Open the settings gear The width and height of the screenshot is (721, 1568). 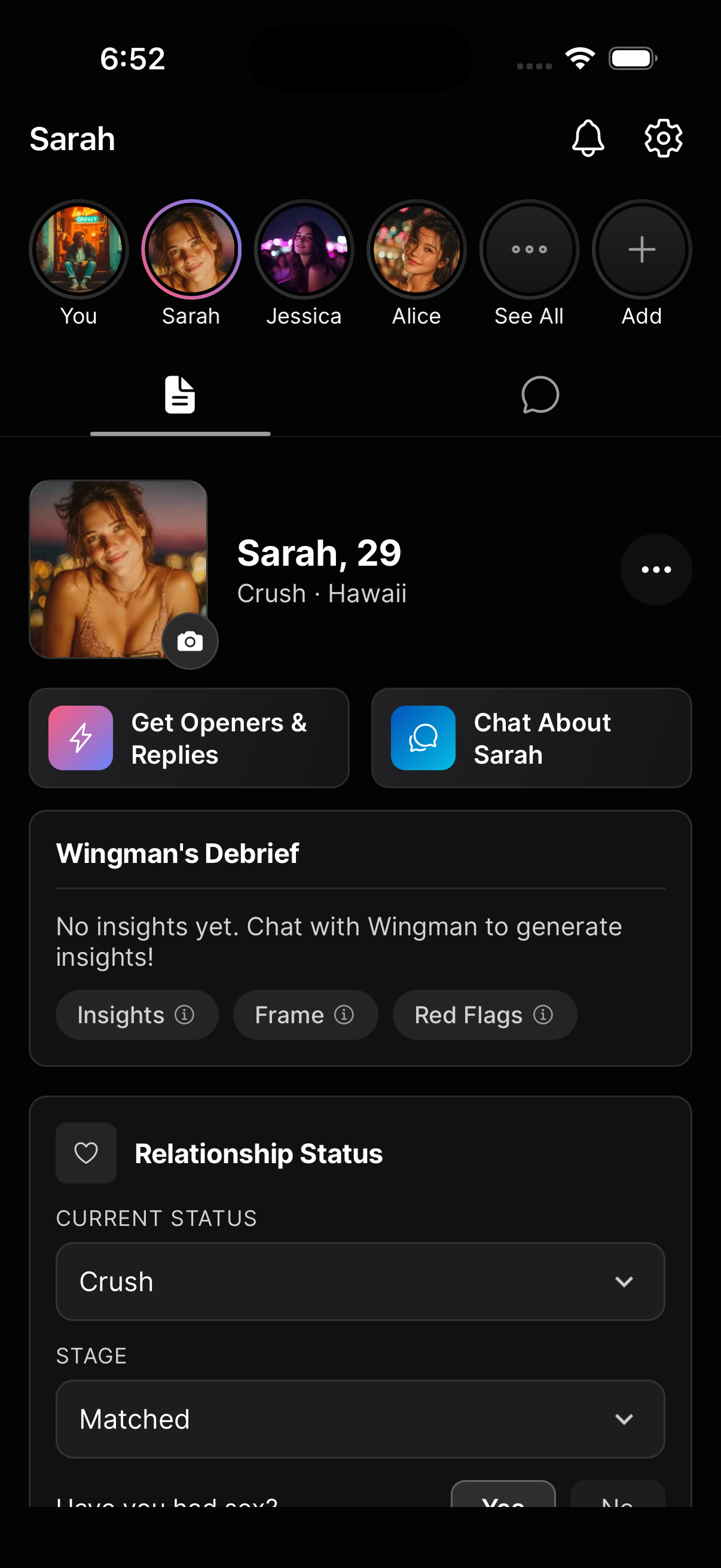click(x=662, y=138)
